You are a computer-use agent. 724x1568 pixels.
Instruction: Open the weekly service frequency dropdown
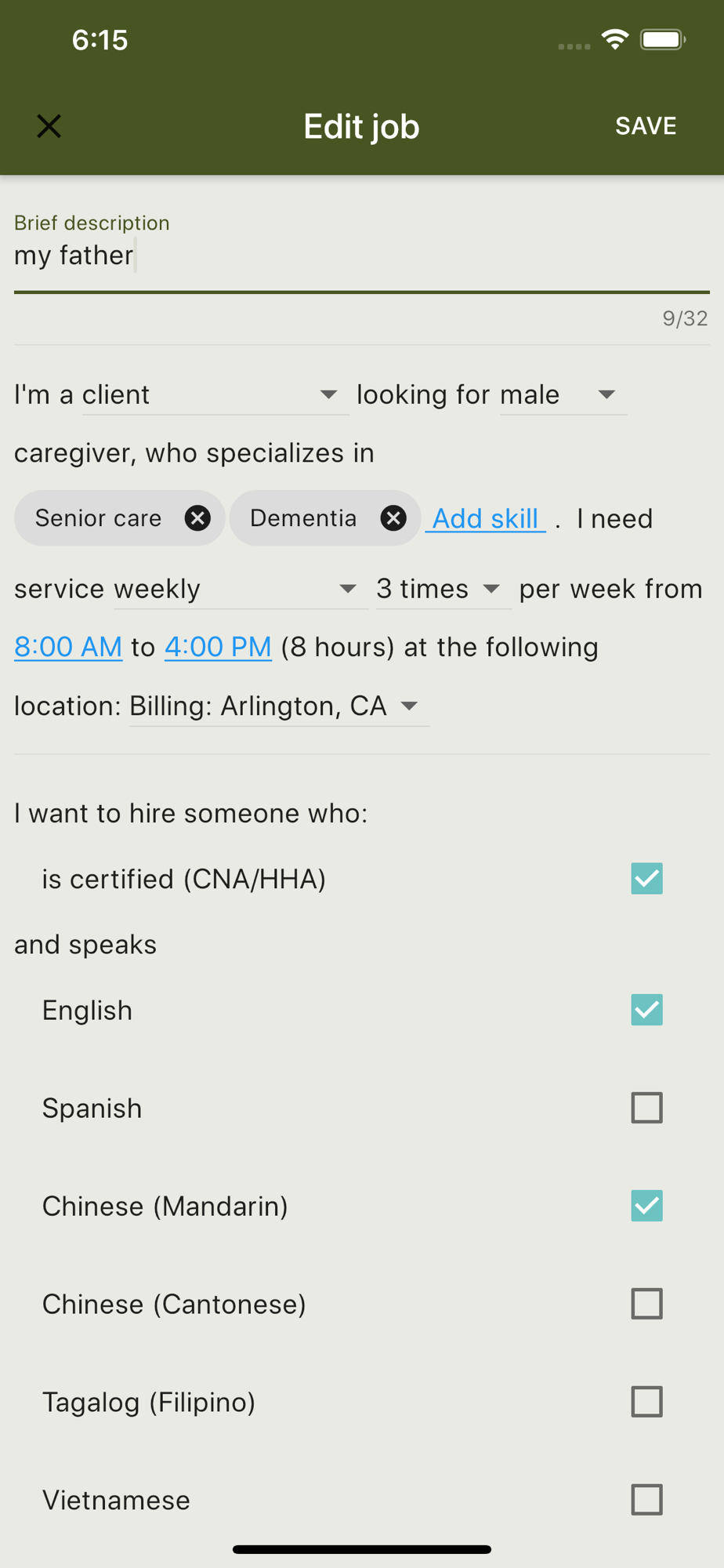click(241, 589)
